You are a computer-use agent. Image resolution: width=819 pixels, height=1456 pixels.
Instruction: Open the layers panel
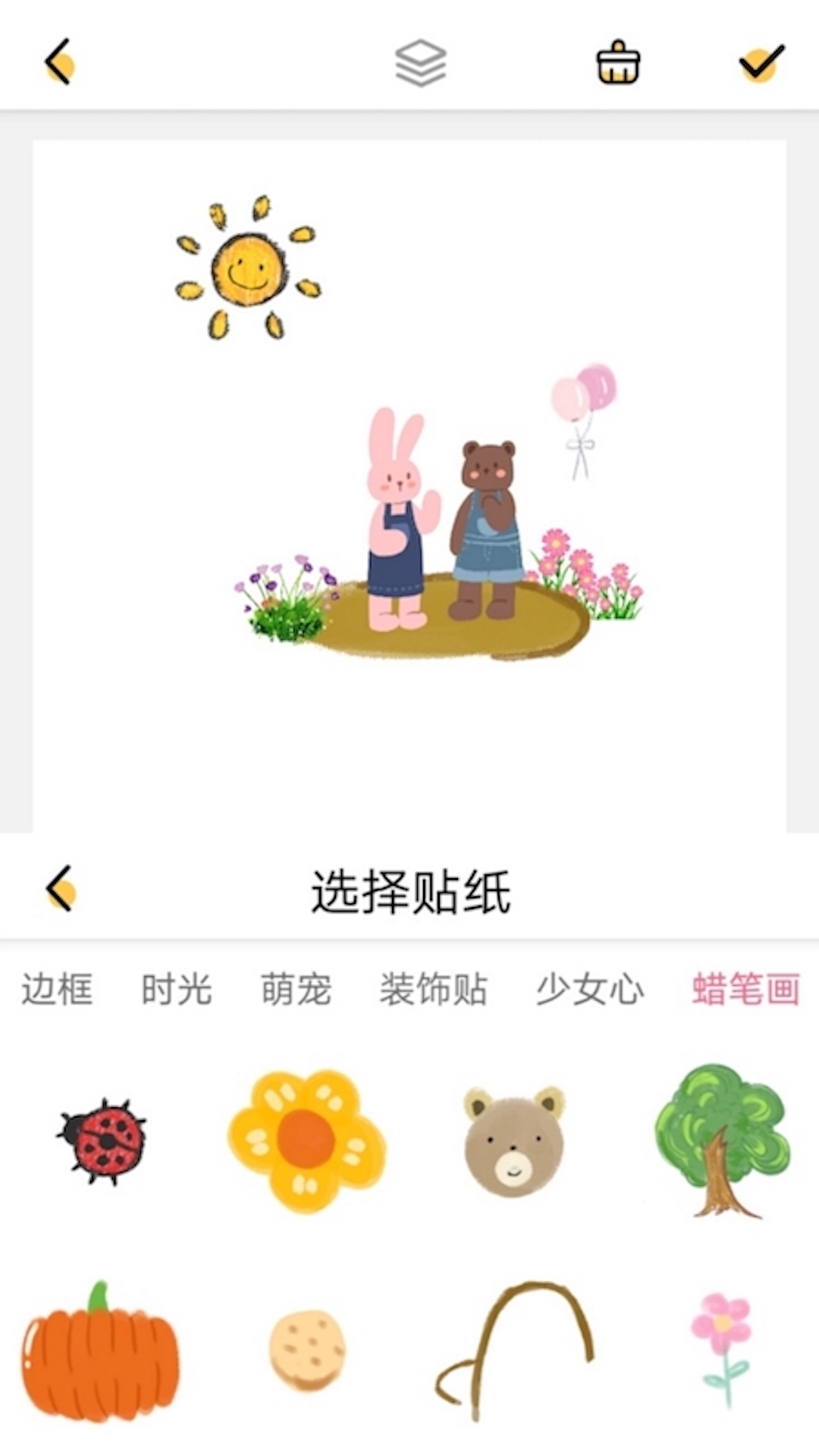pos(421,63)
